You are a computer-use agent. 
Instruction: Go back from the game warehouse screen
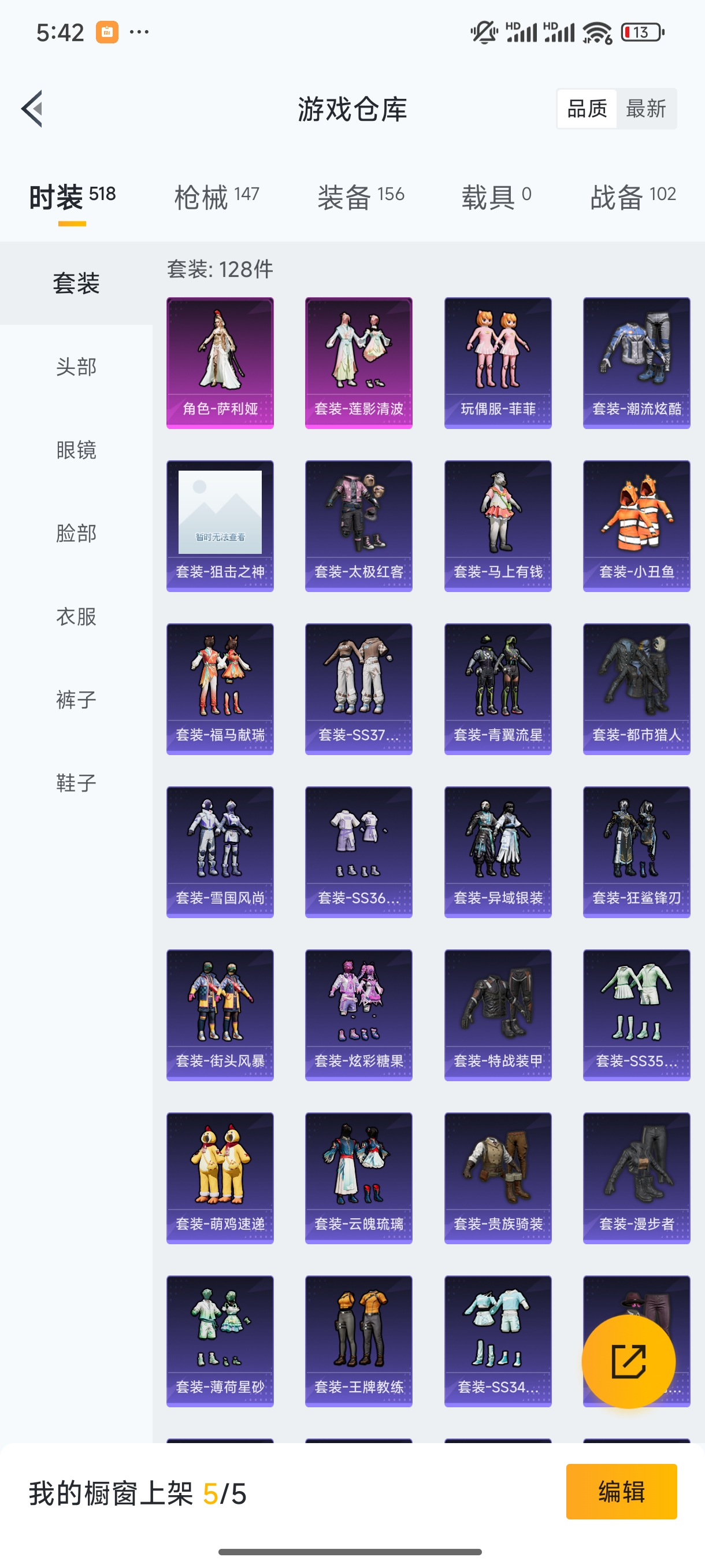(x=33, y=109)
